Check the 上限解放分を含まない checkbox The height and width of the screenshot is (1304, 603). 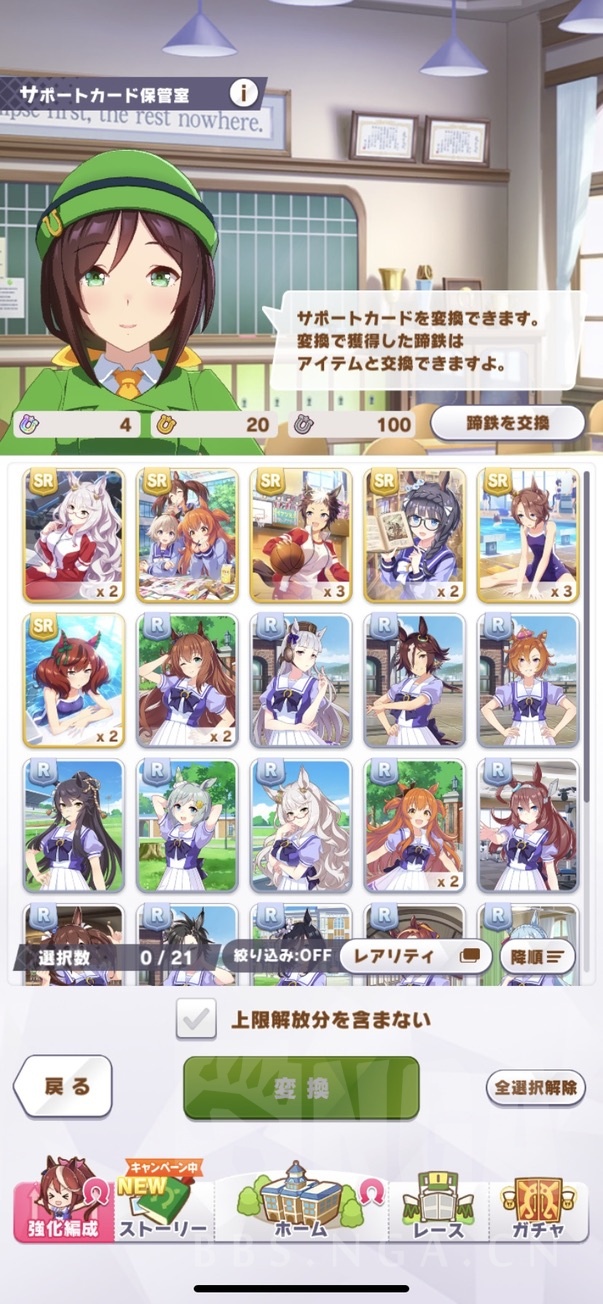pos(196,1020)
